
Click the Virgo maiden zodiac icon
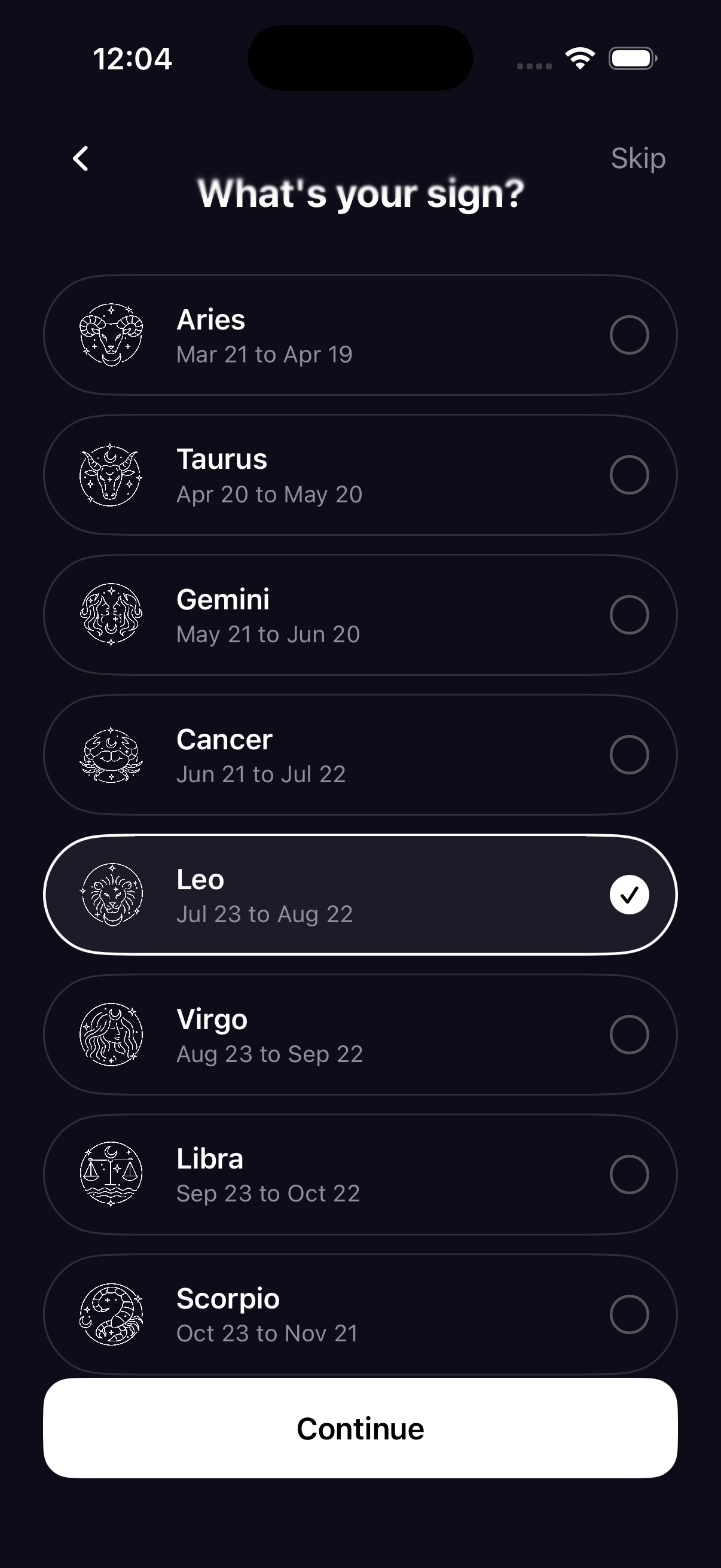click(x=112, y=1035)
